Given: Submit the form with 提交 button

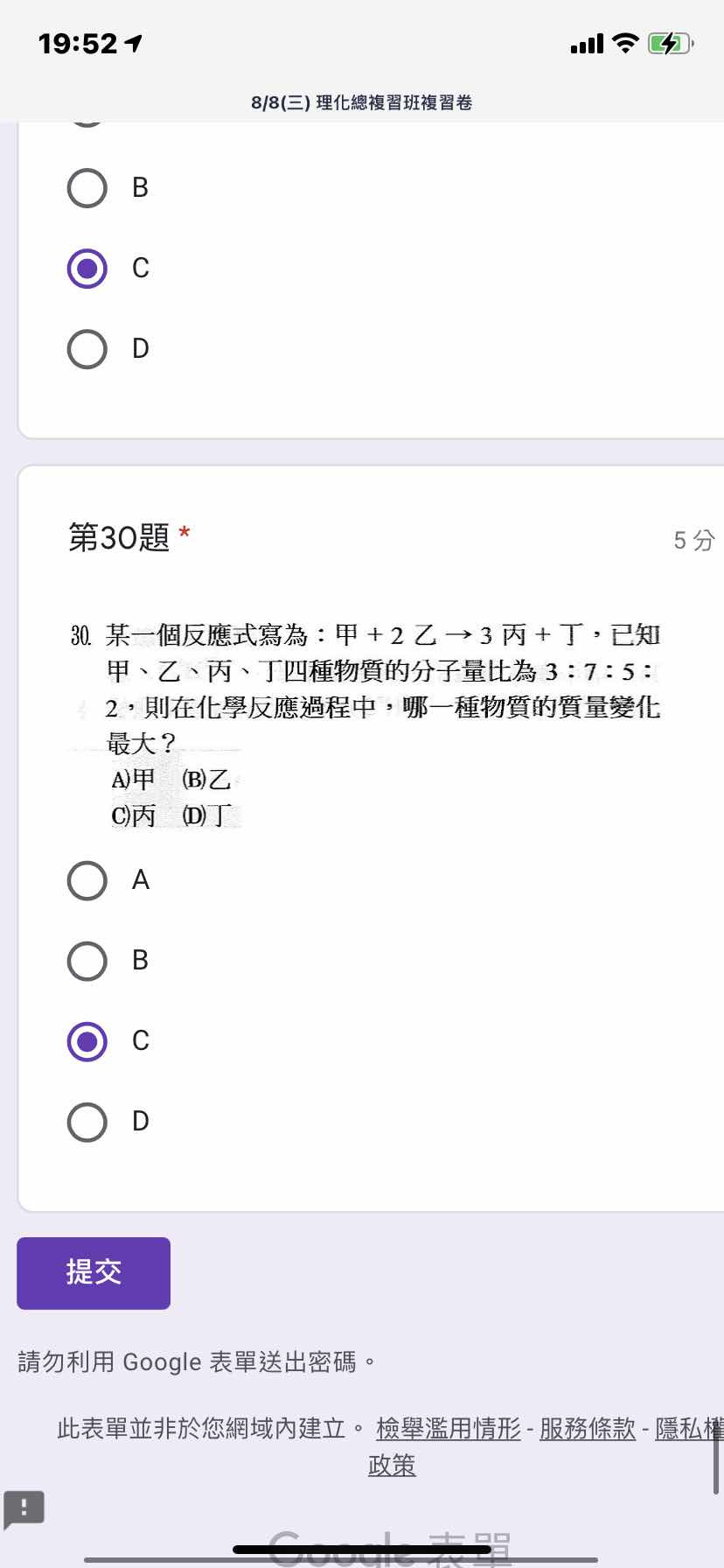Looking at the screenshot, I should click(x=94, y=1273).
